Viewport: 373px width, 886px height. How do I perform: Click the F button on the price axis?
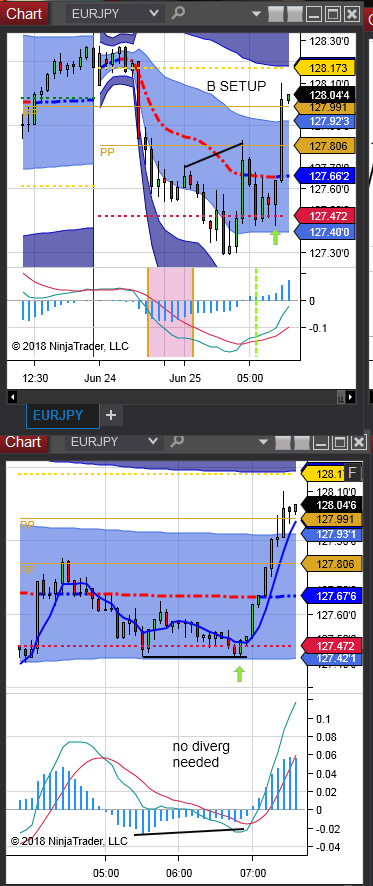(352, 472)
